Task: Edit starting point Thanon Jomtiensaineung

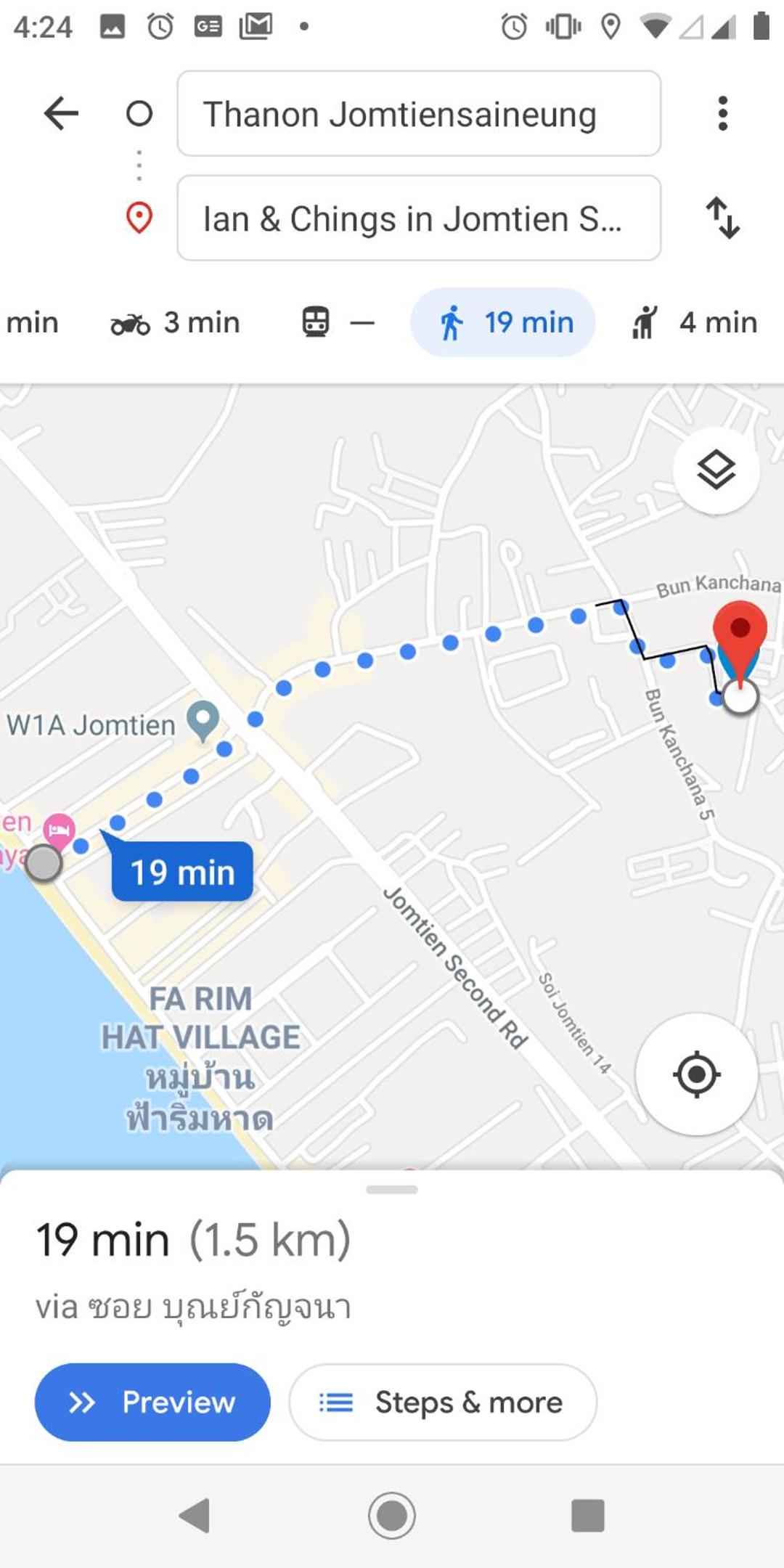Action: [x=419, y=113]
